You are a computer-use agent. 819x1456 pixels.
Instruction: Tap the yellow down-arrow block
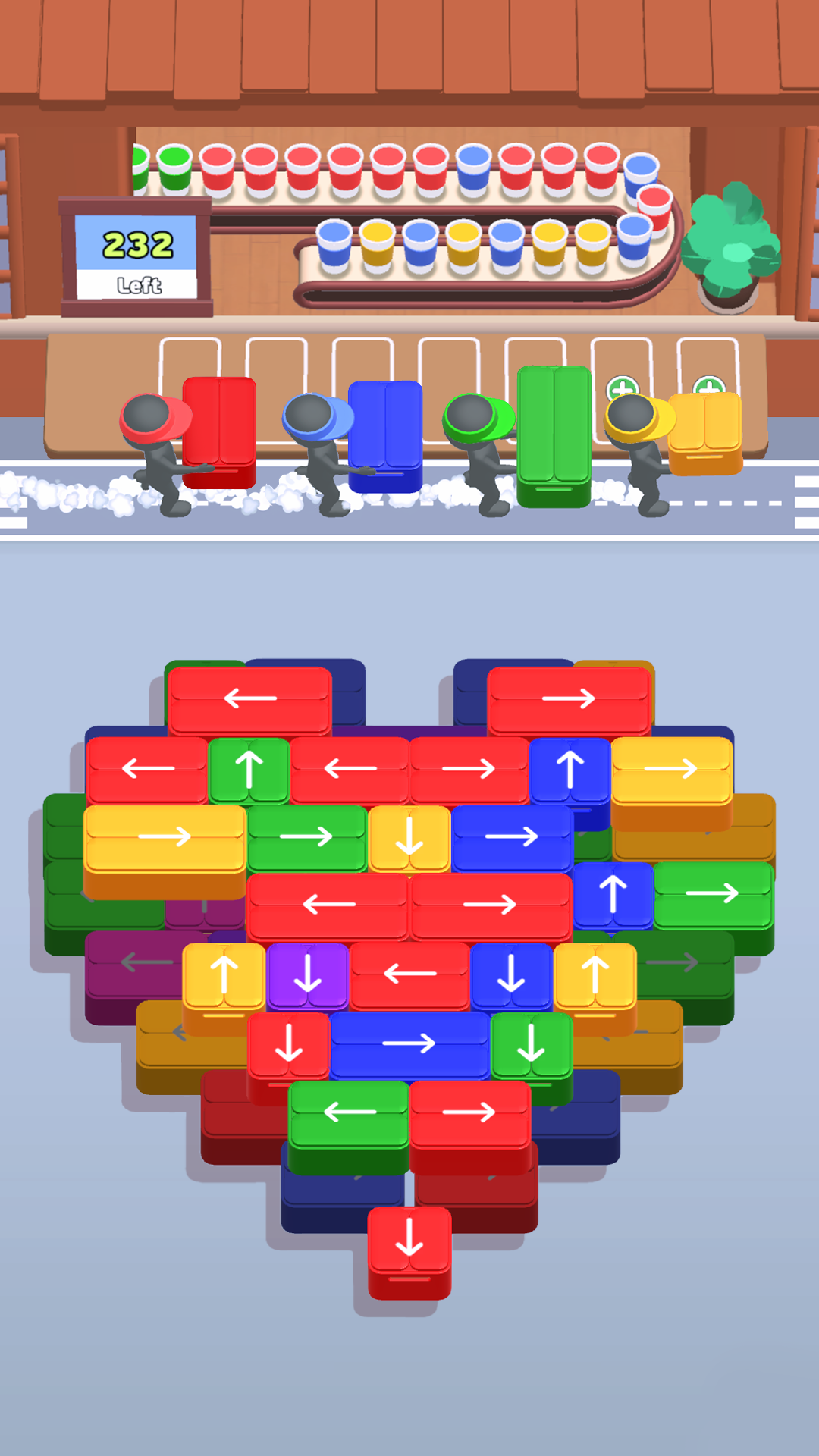click(409, 837)
